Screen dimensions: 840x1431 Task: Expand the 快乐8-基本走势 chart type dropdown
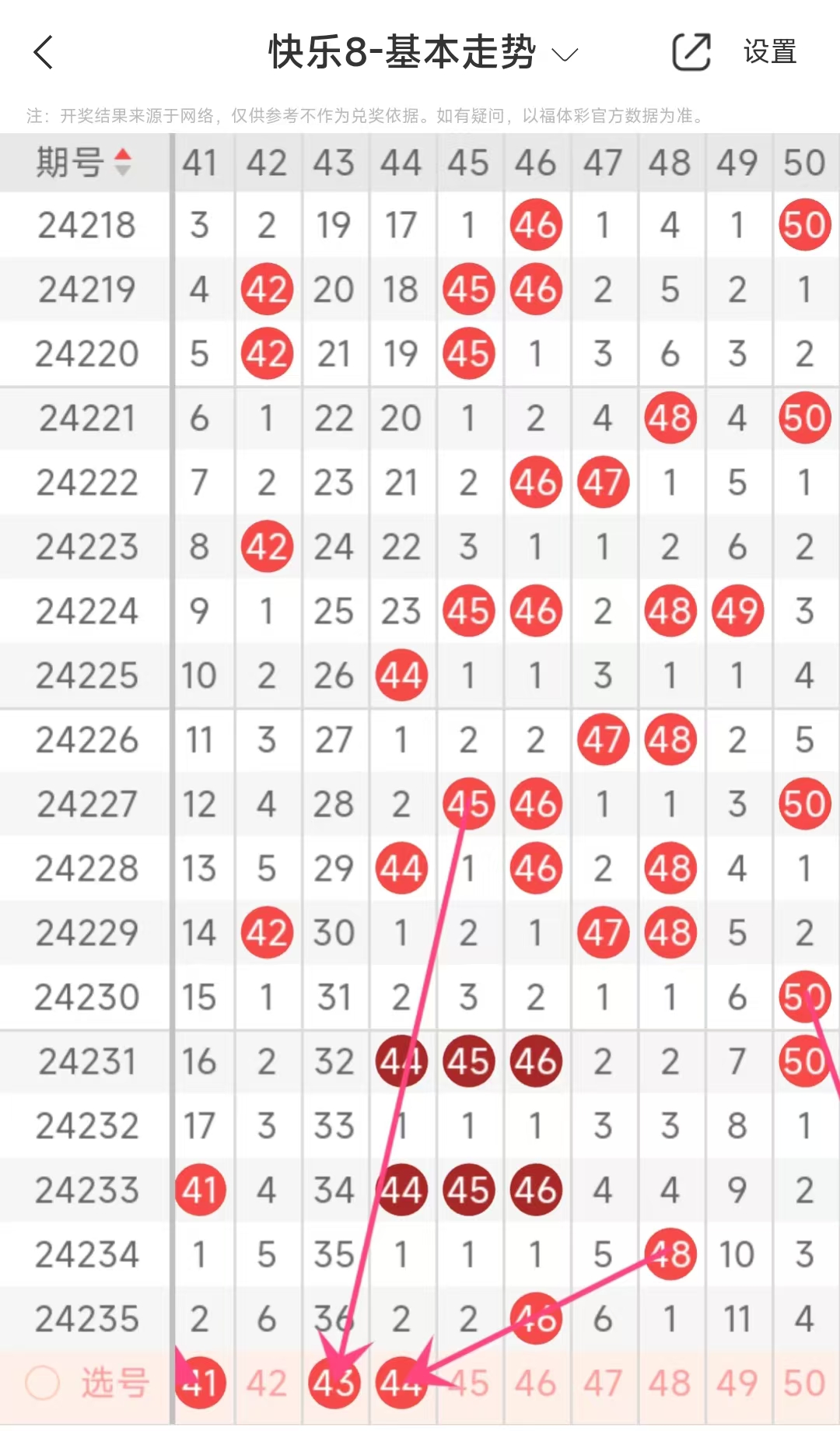[564, 54]
